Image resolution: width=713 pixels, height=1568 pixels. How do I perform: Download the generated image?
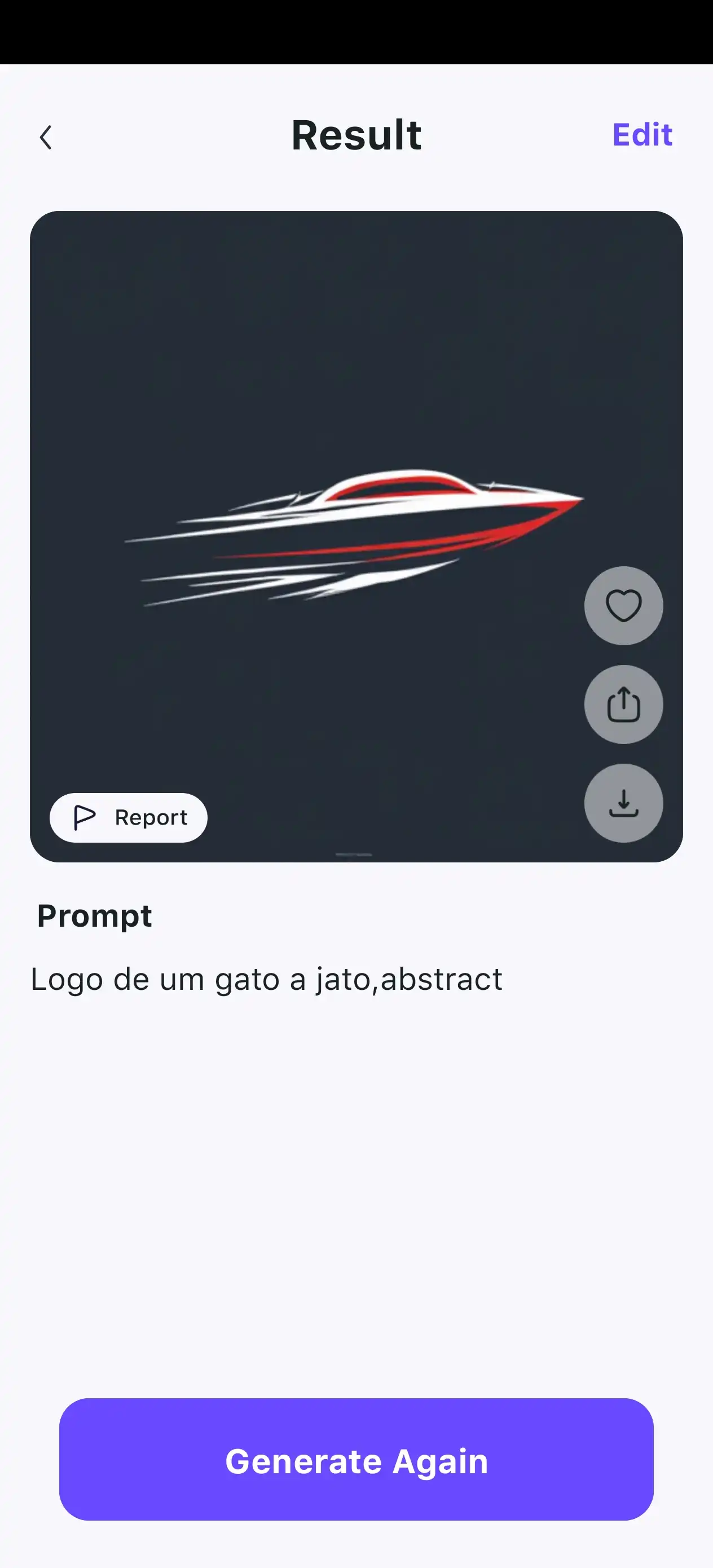coord(623,803)
